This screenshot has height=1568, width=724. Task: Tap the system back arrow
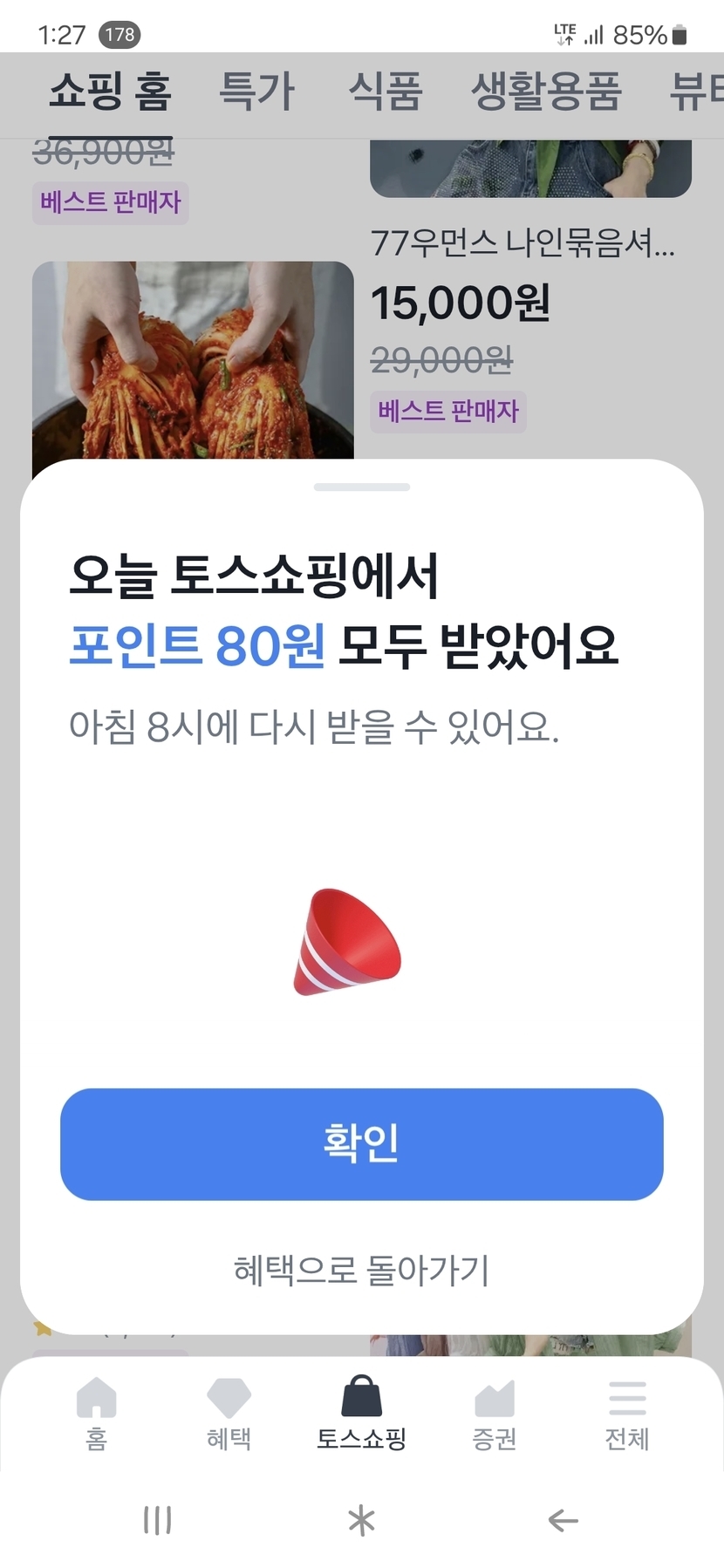tap(563, 1521)
